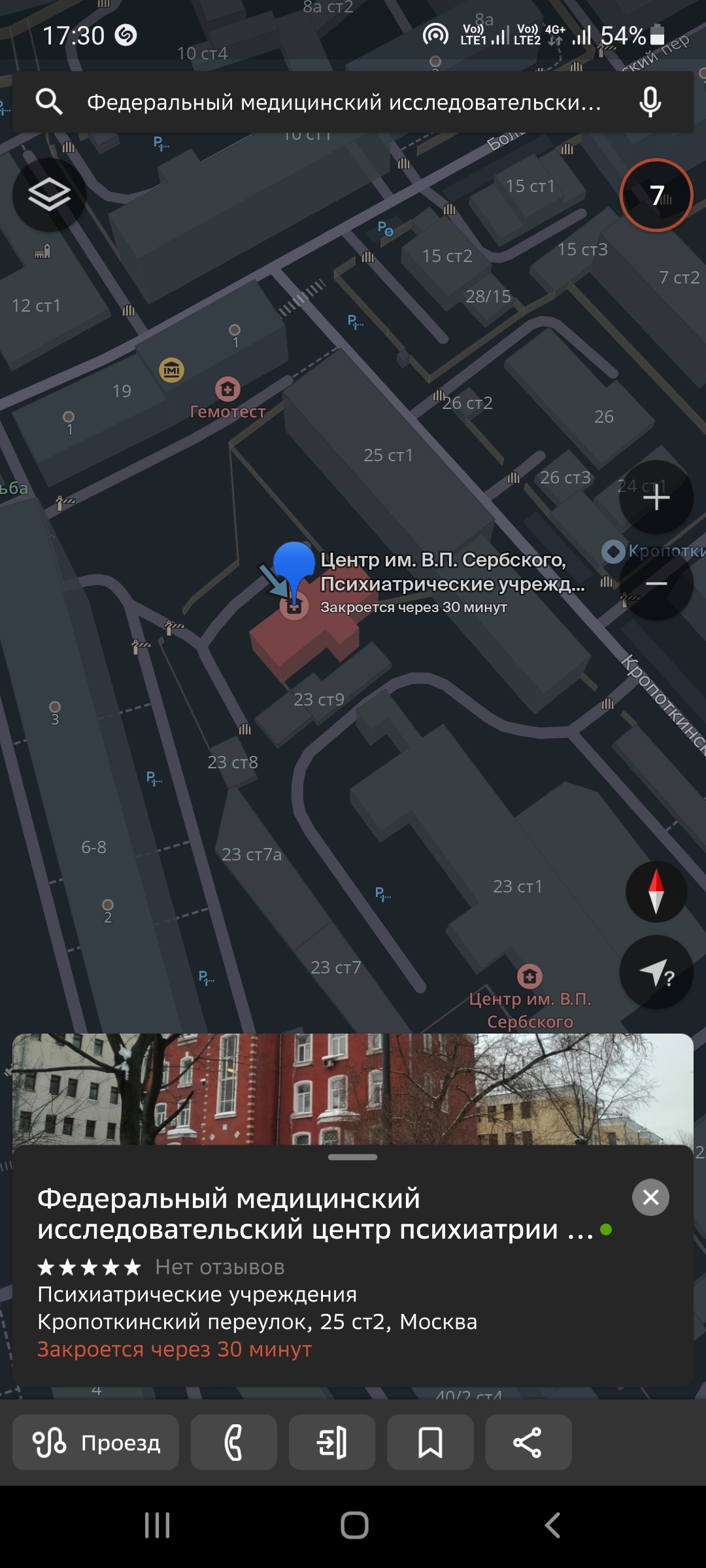The height and width of the screenshot is (1568, 706).
Task: Call the organization via the phone button
Action: [234, 1442]
